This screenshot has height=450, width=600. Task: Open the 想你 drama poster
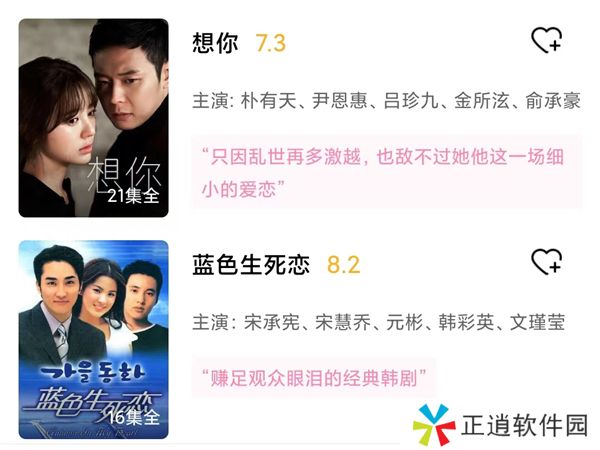tap(94, 117)
